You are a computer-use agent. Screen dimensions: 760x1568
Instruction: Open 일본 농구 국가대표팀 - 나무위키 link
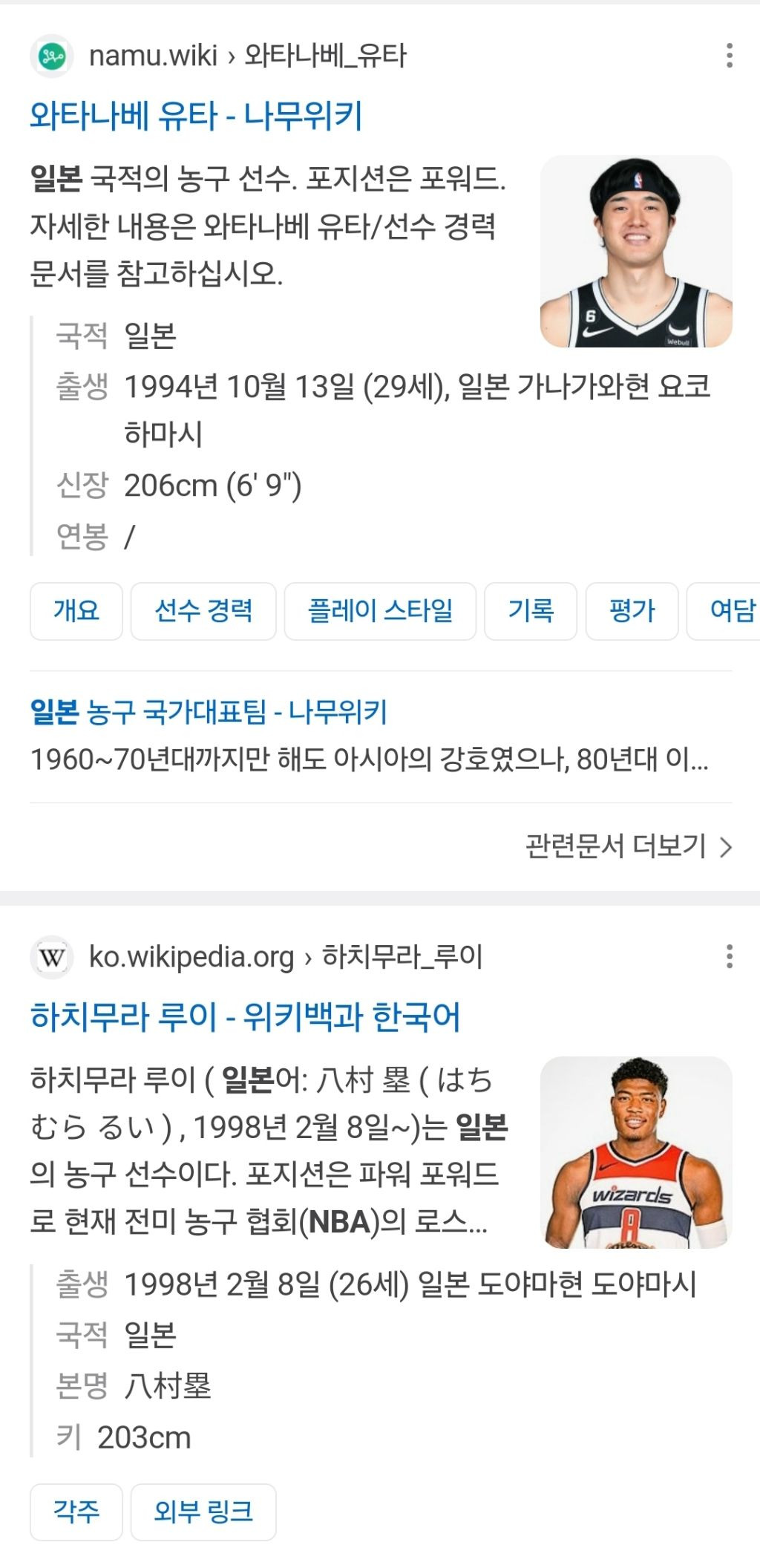pyautogui.click(x=209, y=712)
